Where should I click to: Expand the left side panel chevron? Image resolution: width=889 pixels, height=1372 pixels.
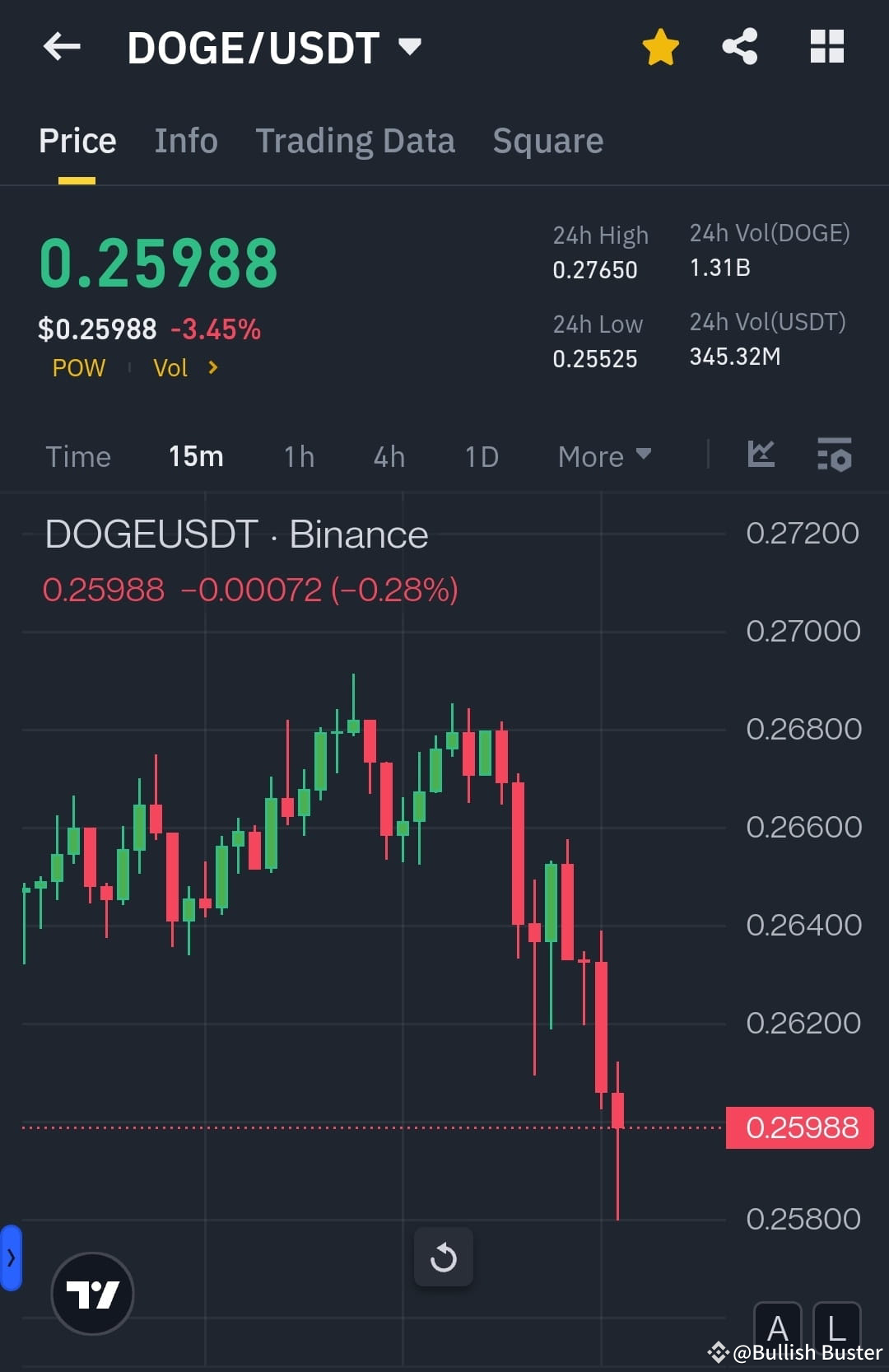[11, 1258]
